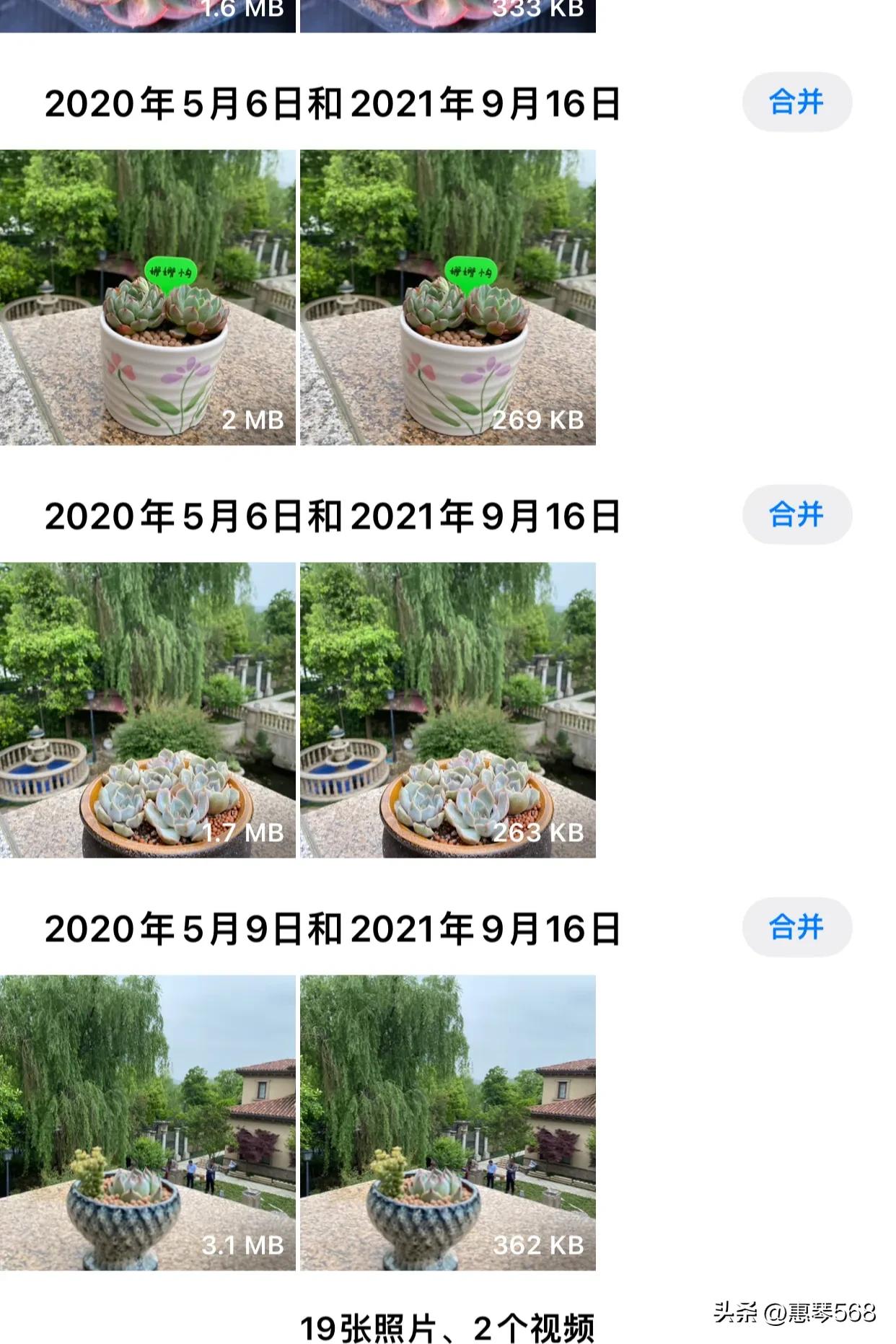Tap the first 2020年5月6日和2021年9月16日 date header
The image size is (896, 1344).
[x=335, y=103]
